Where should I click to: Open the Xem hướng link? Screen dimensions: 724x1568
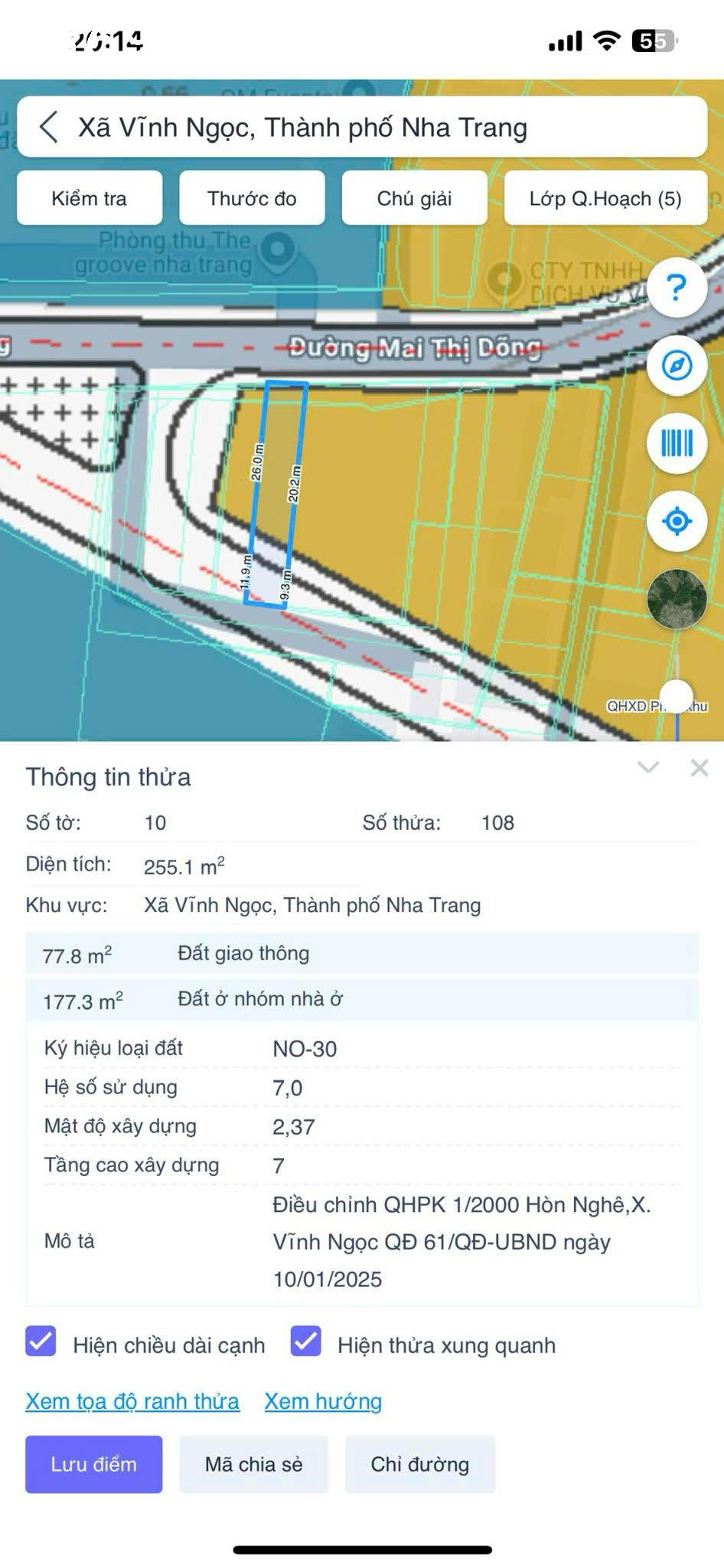(323, 1401)
